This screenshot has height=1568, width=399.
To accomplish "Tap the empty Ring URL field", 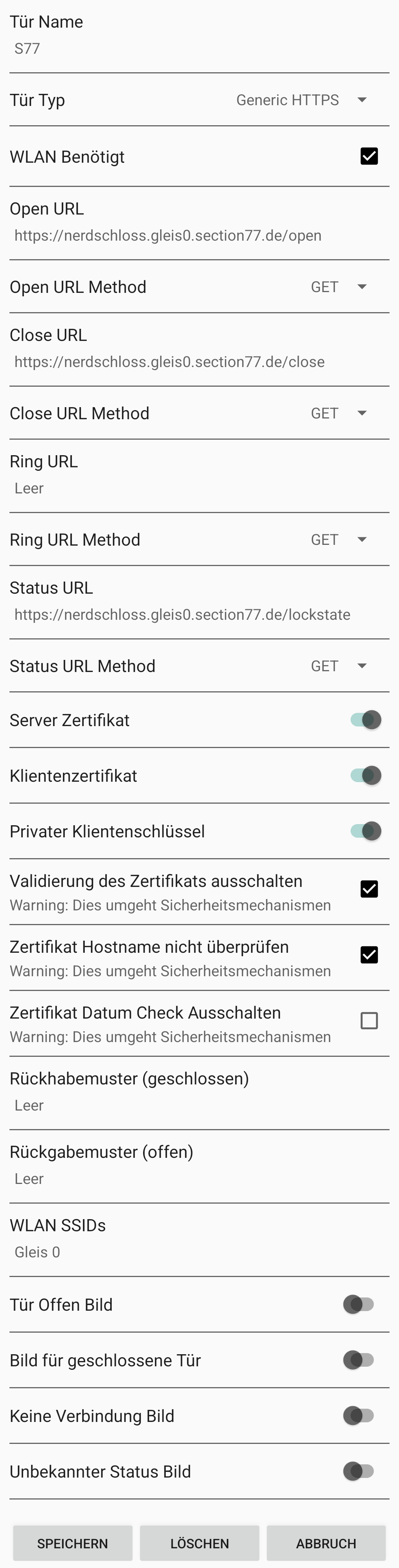I will pos(199,489).
